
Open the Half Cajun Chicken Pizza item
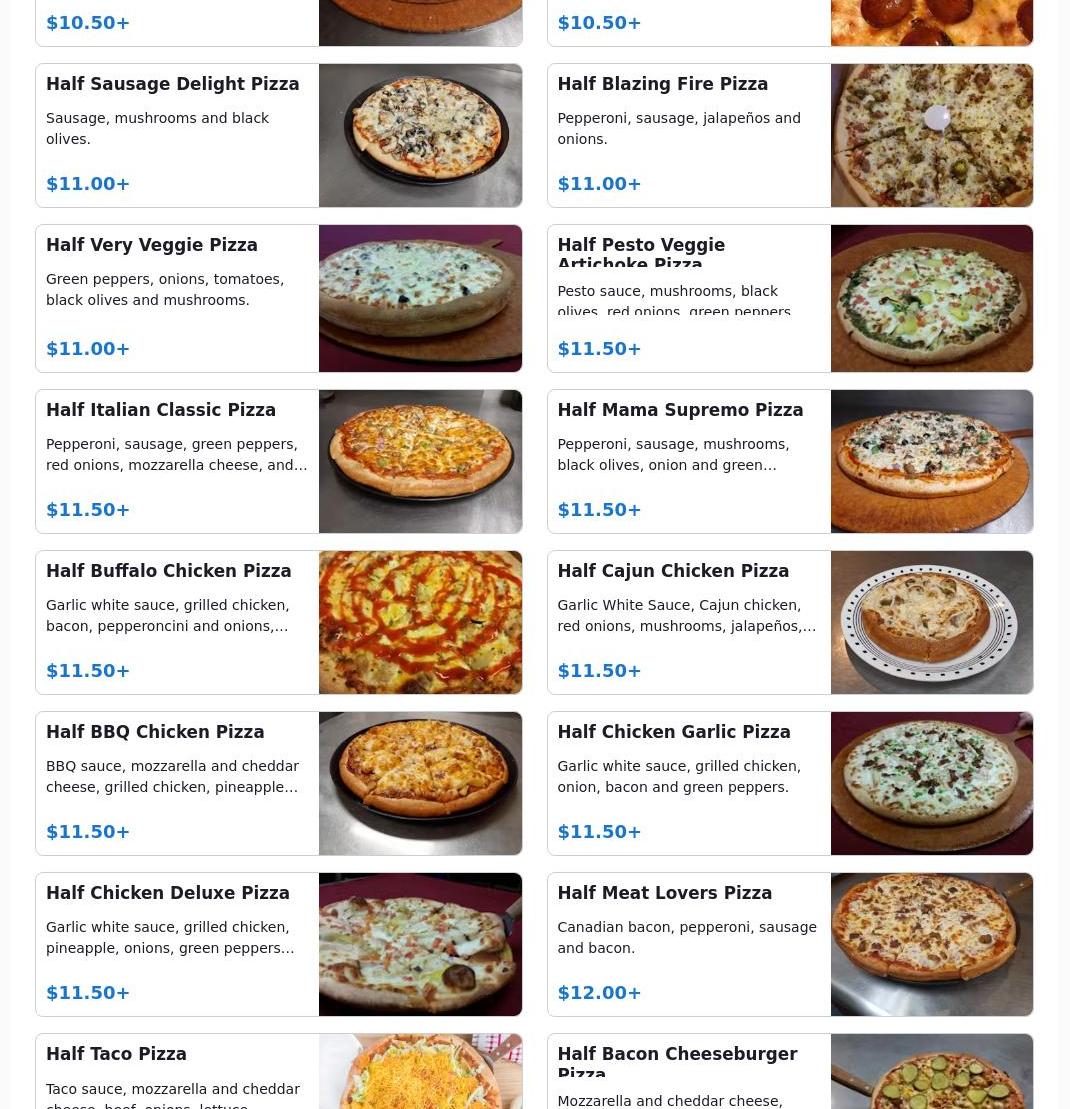[x=789, y=622]
